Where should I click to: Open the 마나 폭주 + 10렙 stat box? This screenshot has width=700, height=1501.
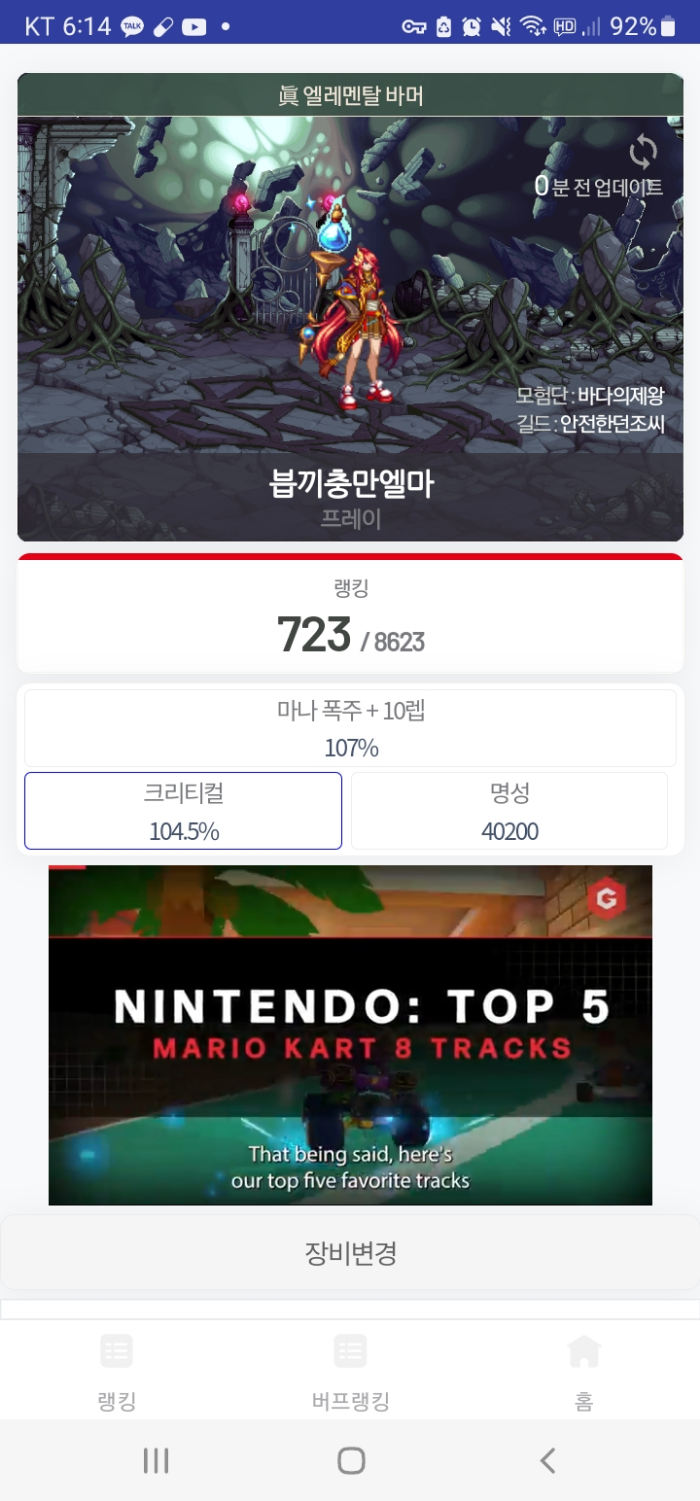350,728
